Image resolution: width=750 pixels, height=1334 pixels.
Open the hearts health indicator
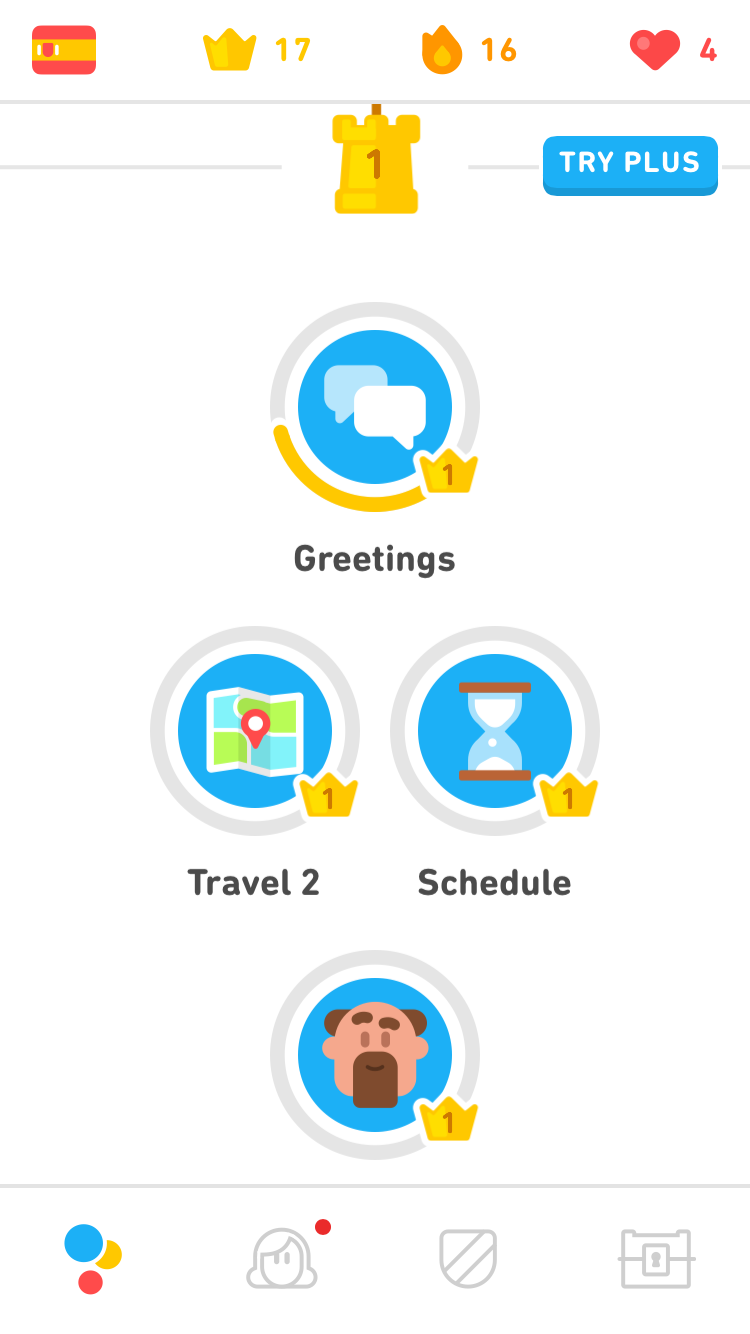[x=674, y=50]
